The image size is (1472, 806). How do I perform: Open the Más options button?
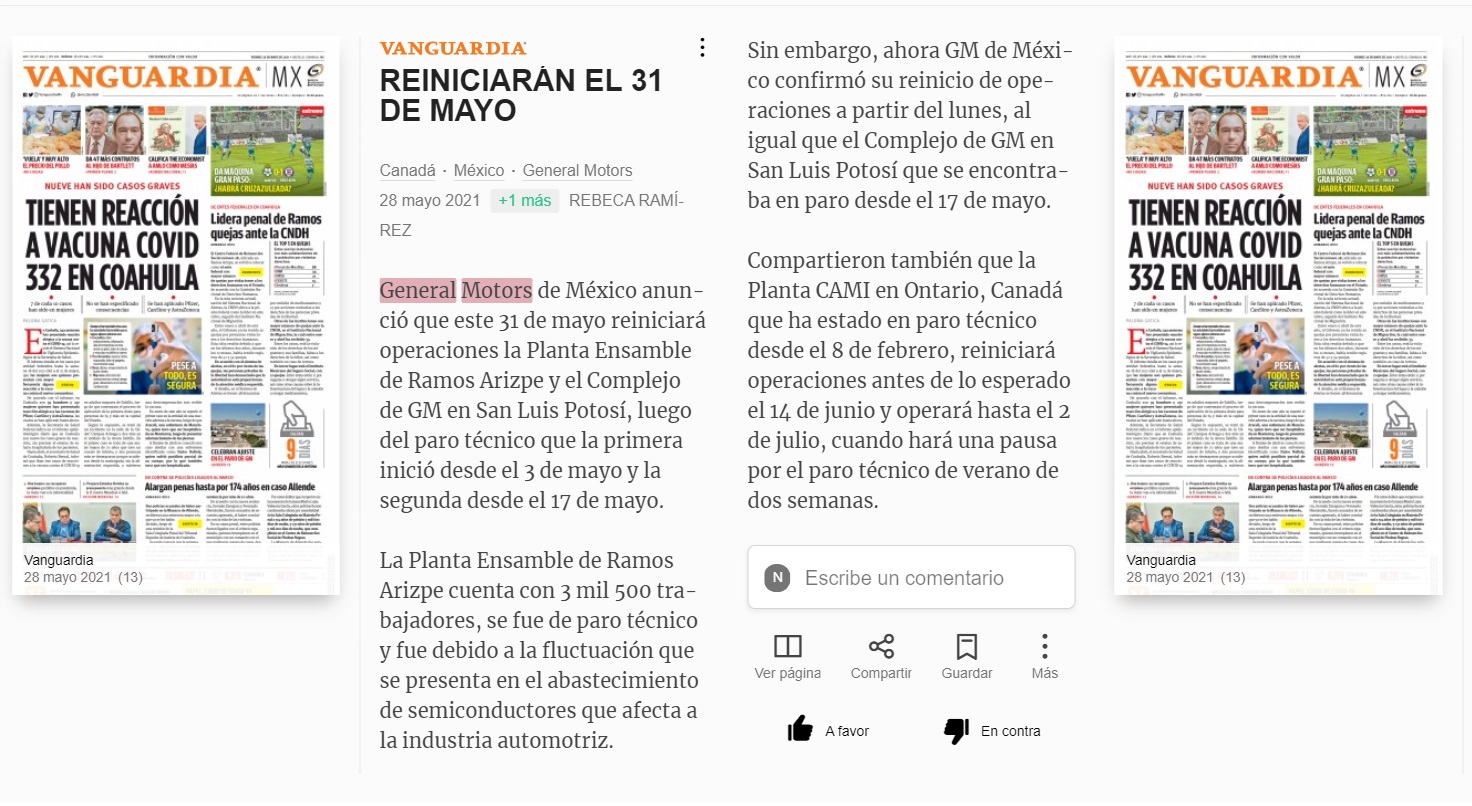click(1044, 657)
